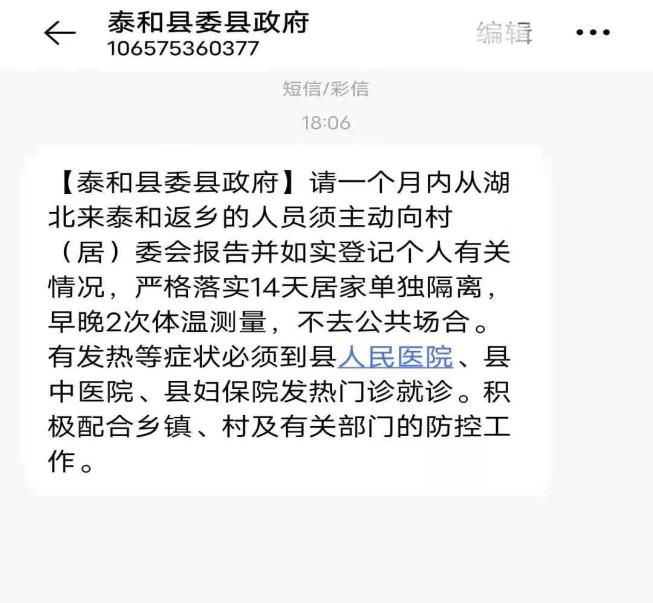This screenshot has height=603, width=653.
Task: Open the underlined 人民医院 link
Action: pyautogui.click(x=395, y=356)
